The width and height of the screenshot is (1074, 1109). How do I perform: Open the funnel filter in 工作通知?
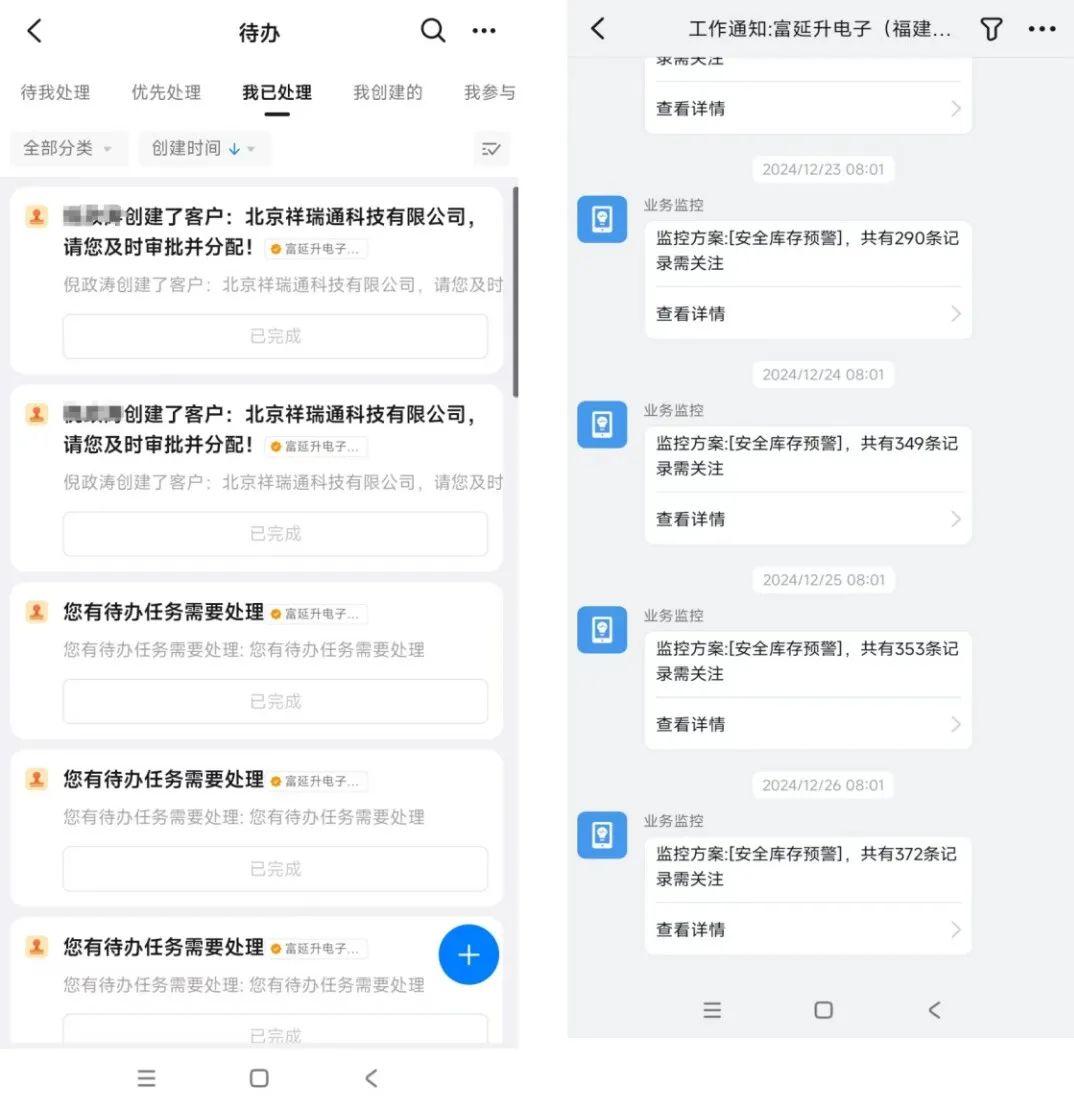point(991,29)
